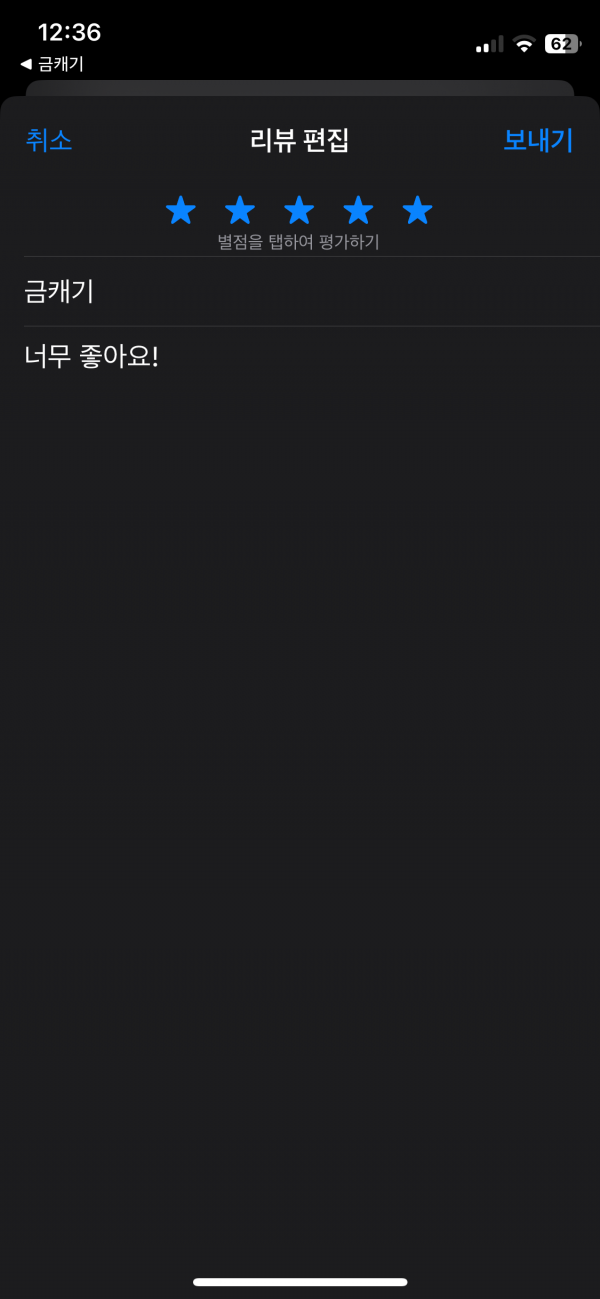600x1299 pixels.
Task: Cancel the review edit with 취소
Action: coord(49,140)
